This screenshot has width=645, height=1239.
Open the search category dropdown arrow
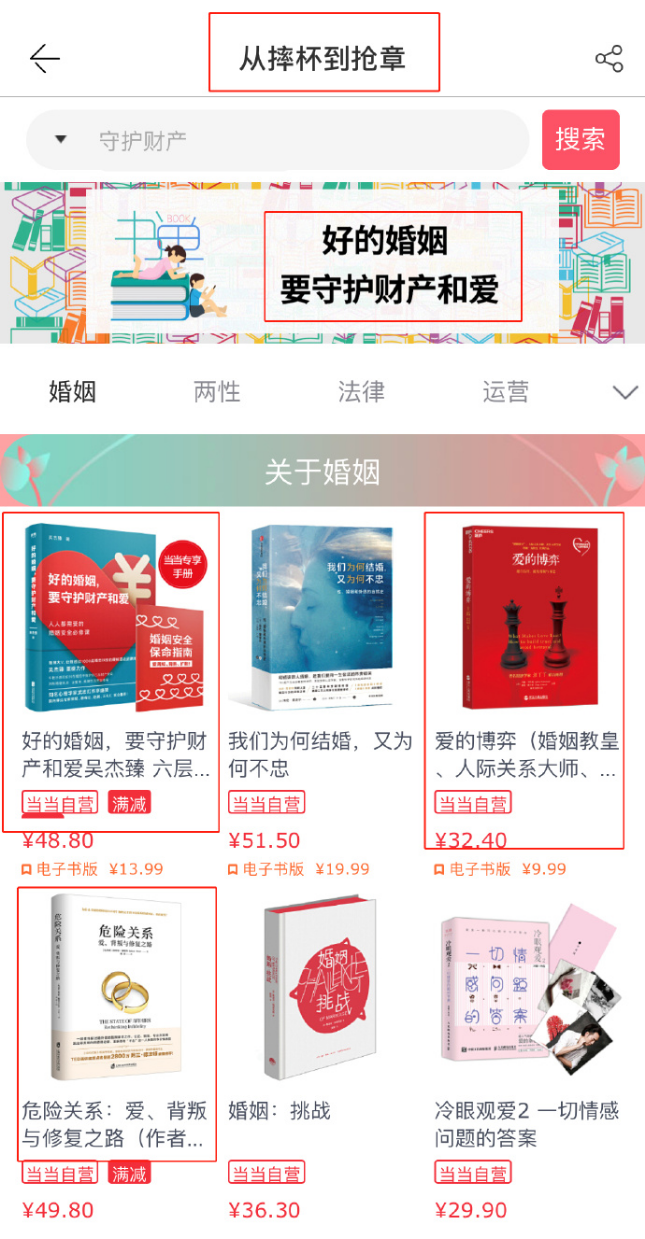click(x=60, y=140)
